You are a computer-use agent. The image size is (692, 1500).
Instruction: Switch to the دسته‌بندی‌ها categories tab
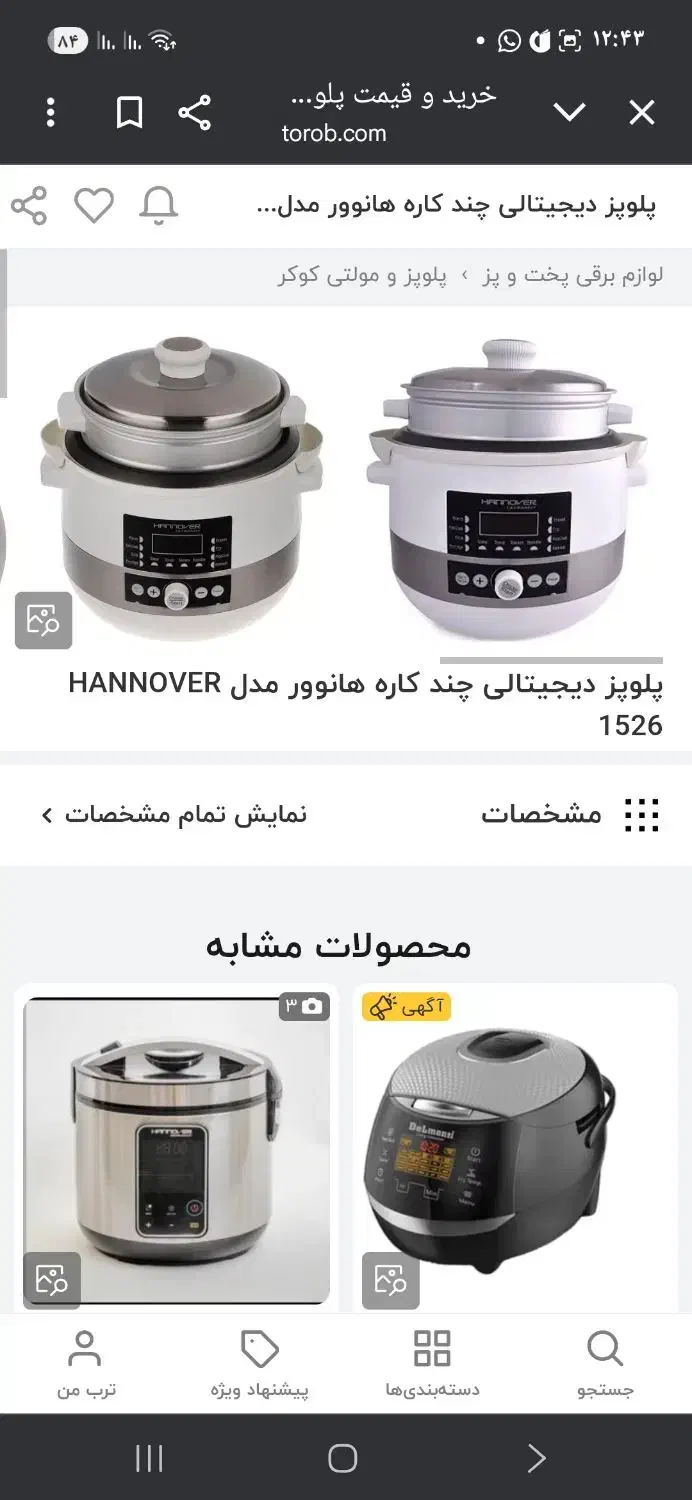pyautogui.click(x=432, y=1363)
